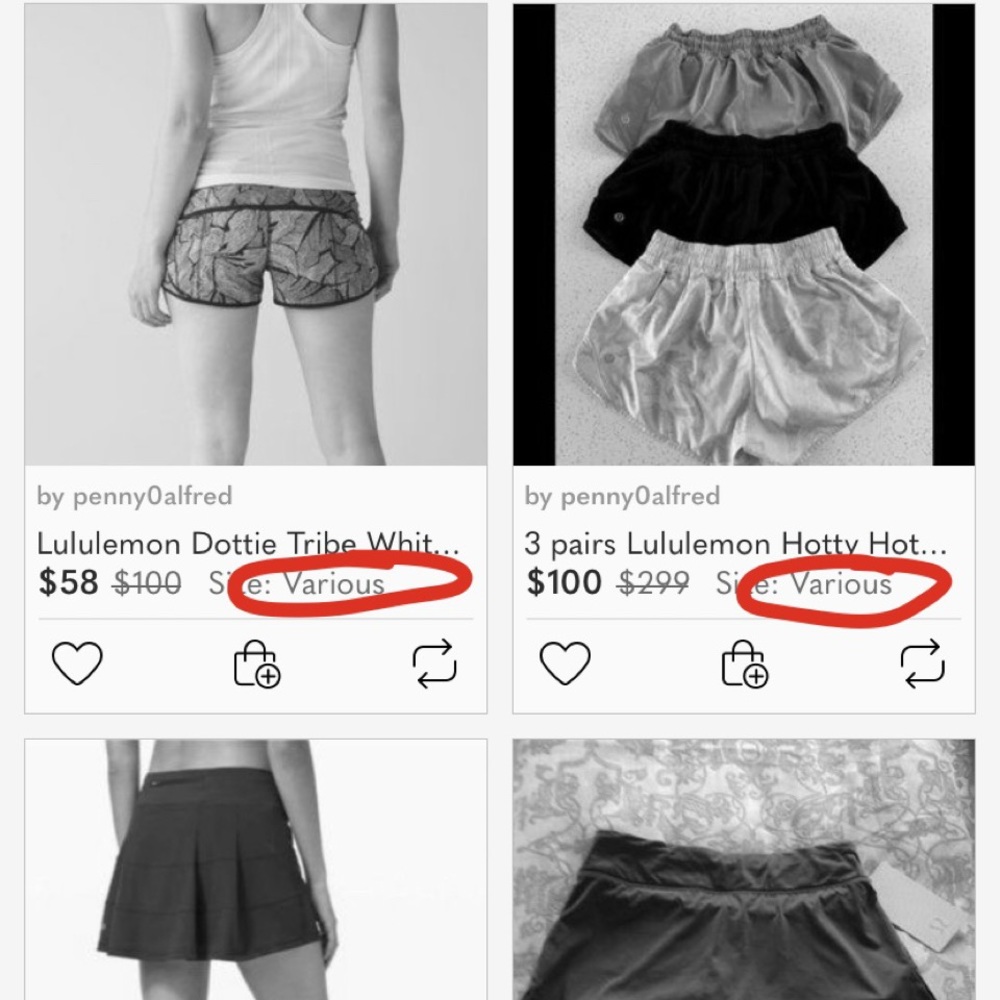This screenshot has width=1000, height=1000.
Task: Add the 3 pairs Hotty Hot to a bundle
Action: (744, 664)
